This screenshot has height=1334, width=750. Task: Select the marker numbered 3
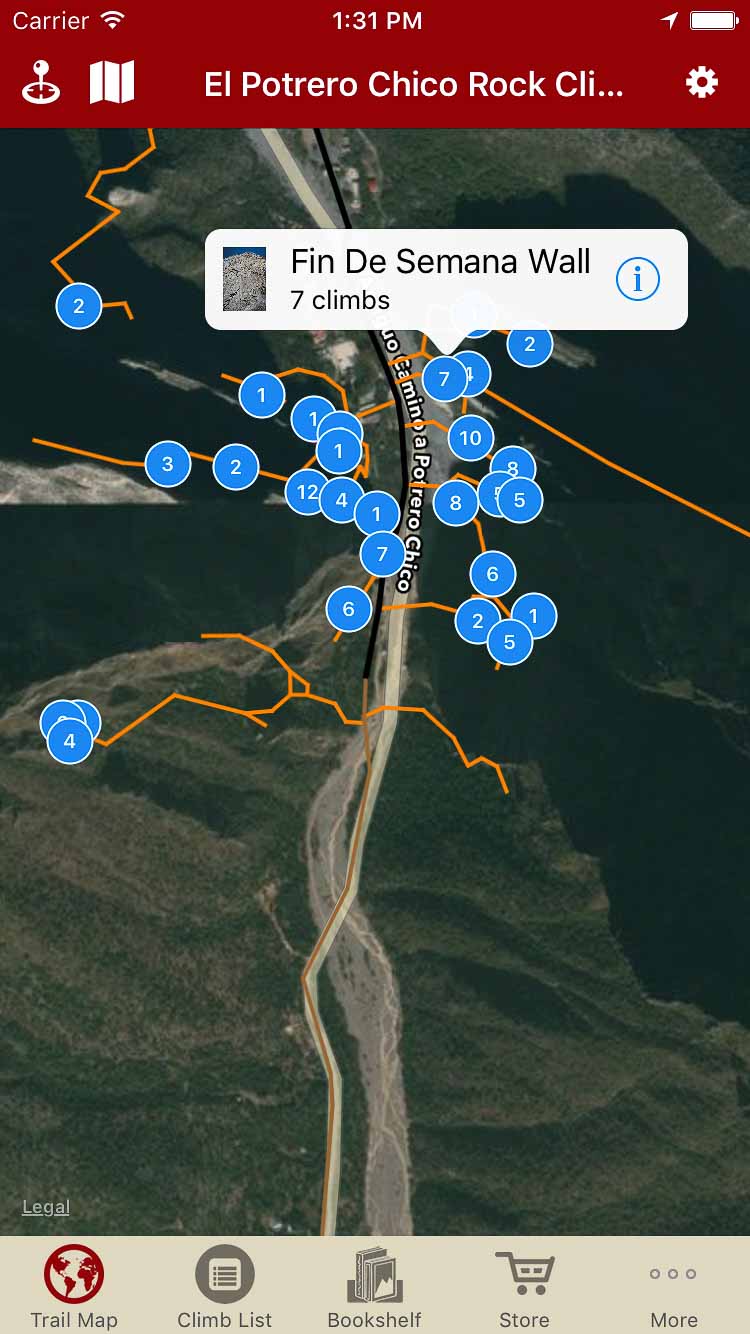click(x=168, y=464)
